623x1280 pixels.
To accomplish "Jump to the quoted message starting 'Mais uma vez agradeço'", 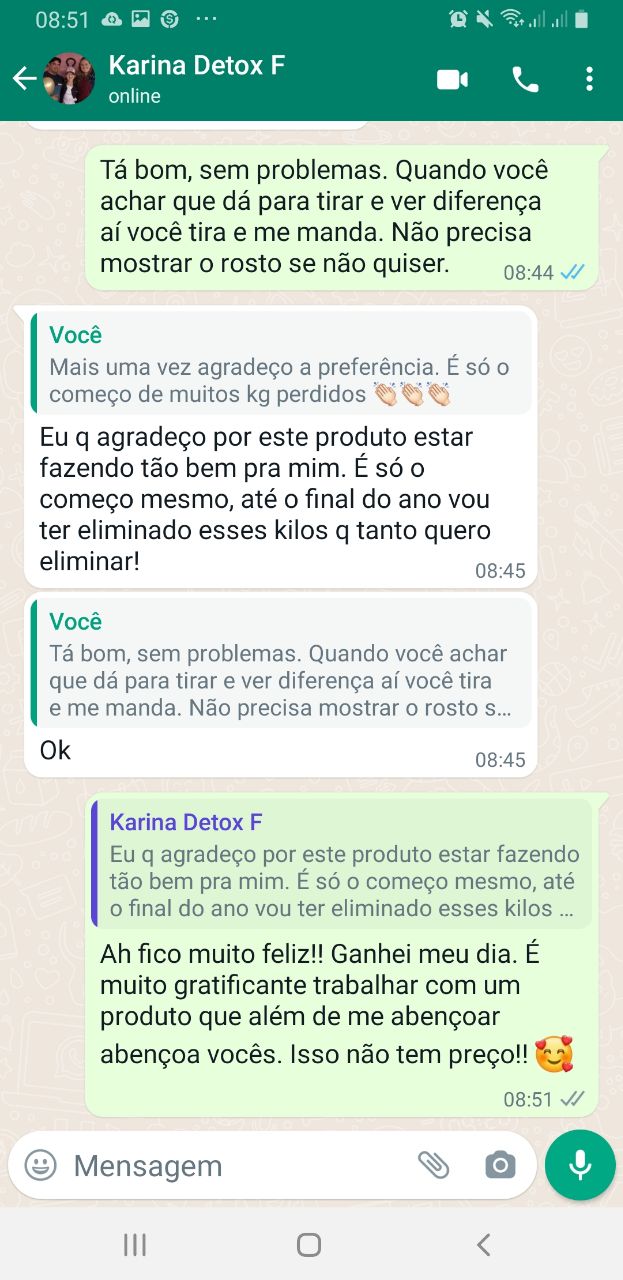I will tap(281, 362).
